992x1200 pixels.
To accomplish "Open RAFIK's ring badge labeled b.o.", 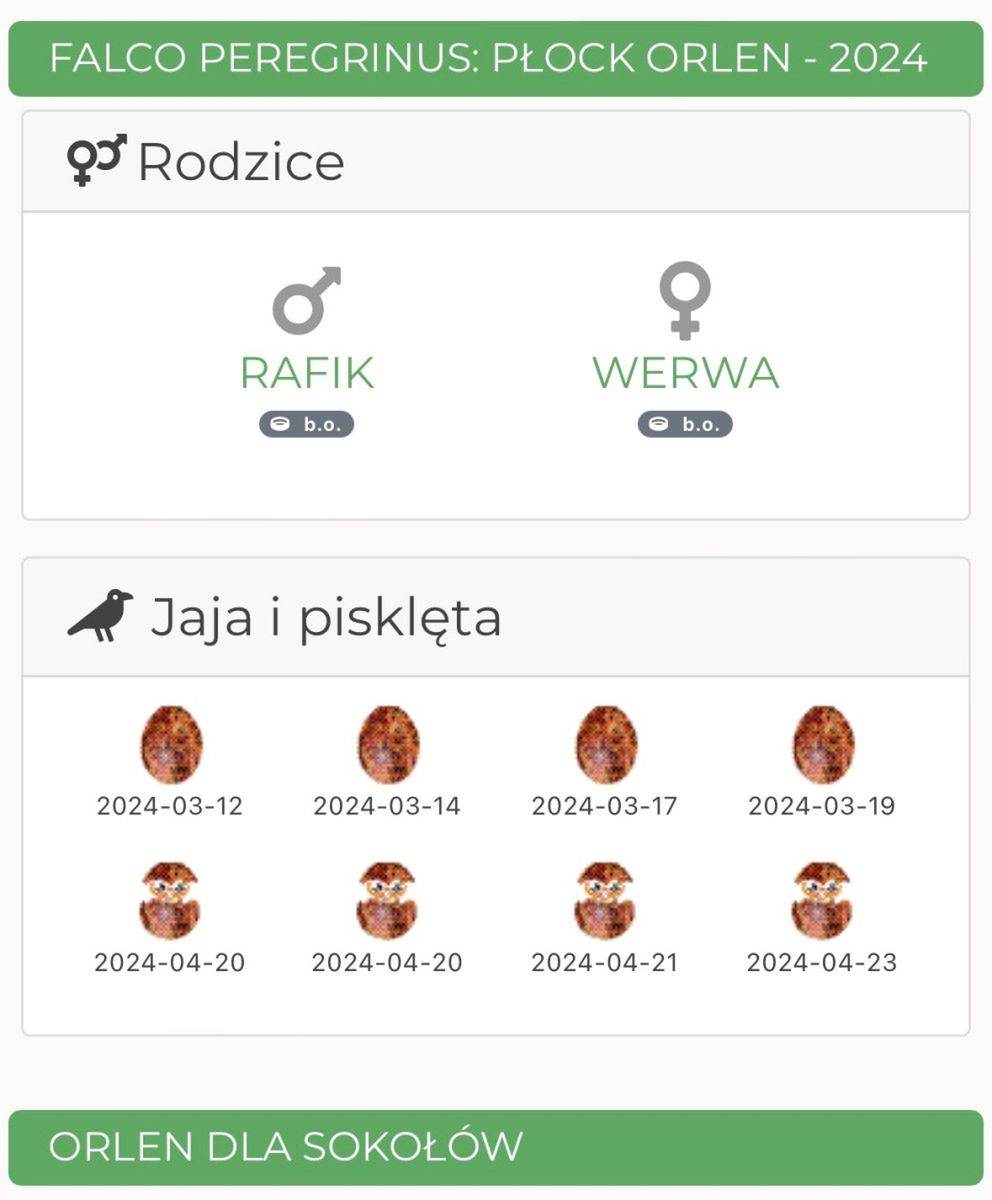I will coord(308,423).
